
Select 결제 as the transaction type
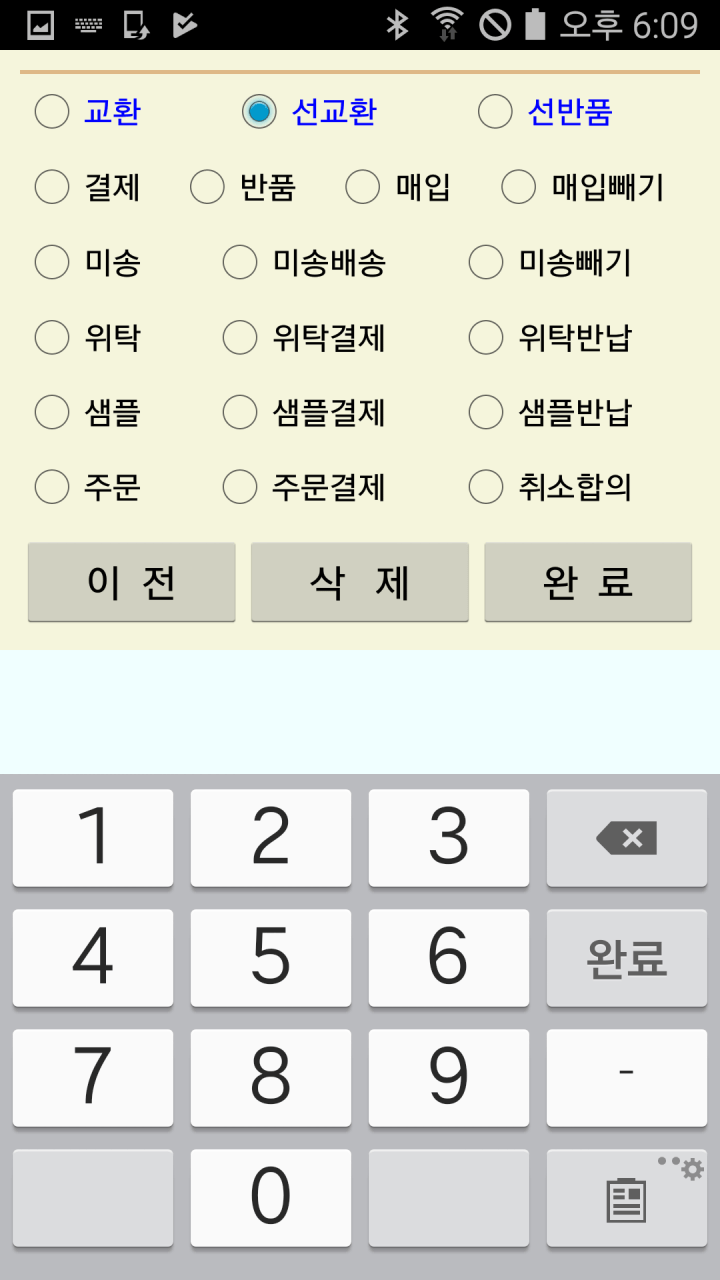point(52,187)
